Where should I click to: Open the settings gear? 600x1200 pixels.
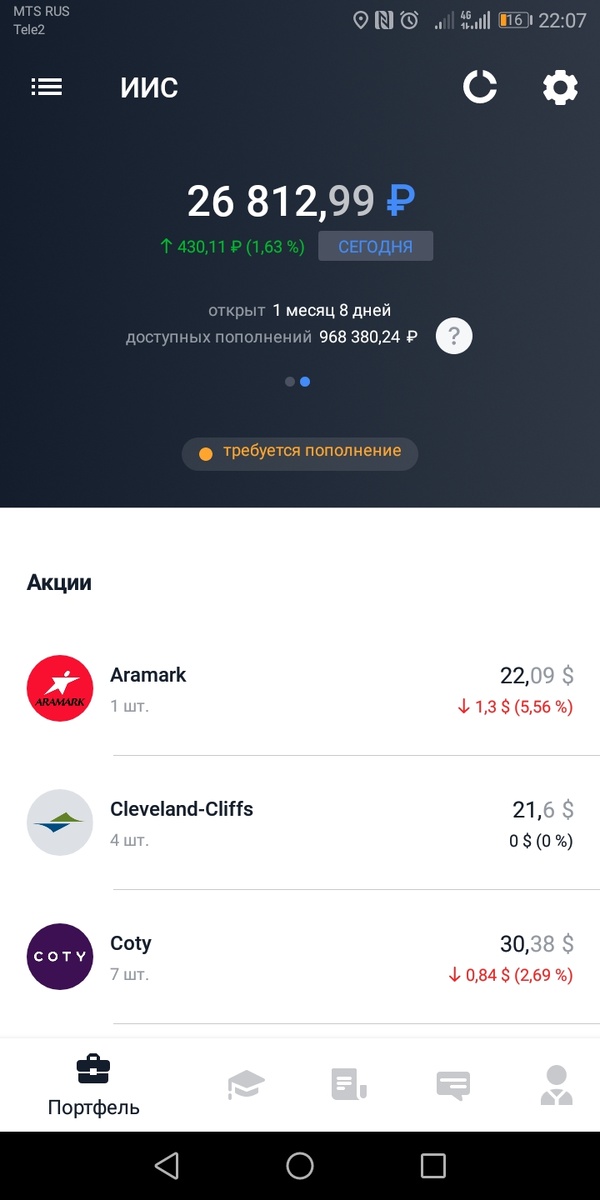[560, 88]
